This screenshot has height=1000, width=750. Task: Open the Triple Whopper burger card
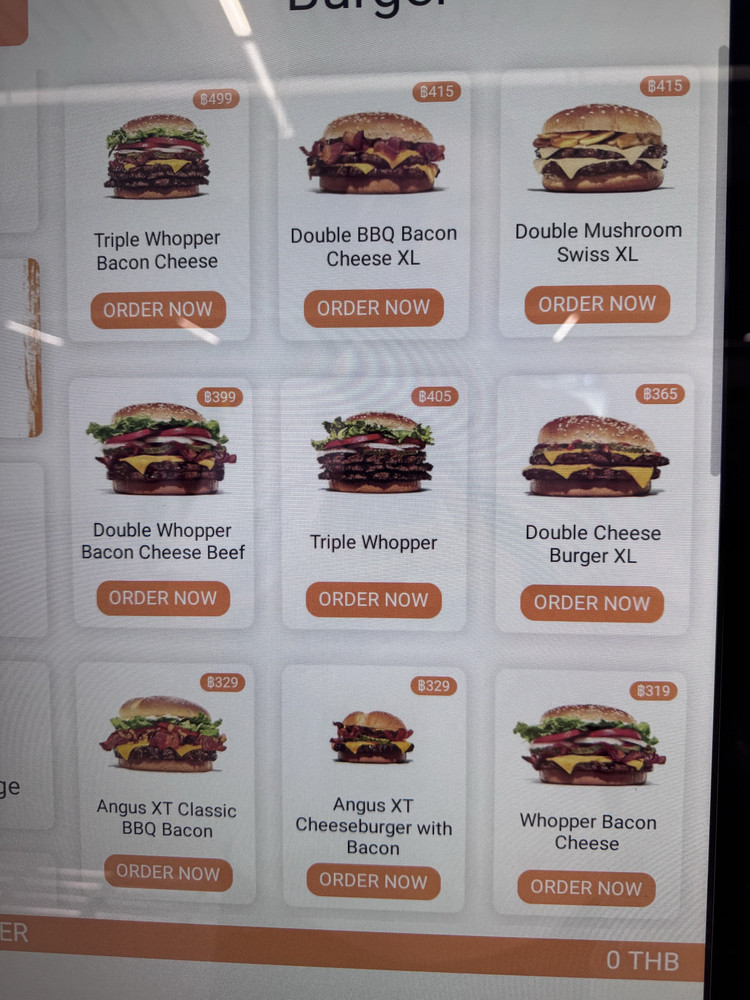pos(373,500)
